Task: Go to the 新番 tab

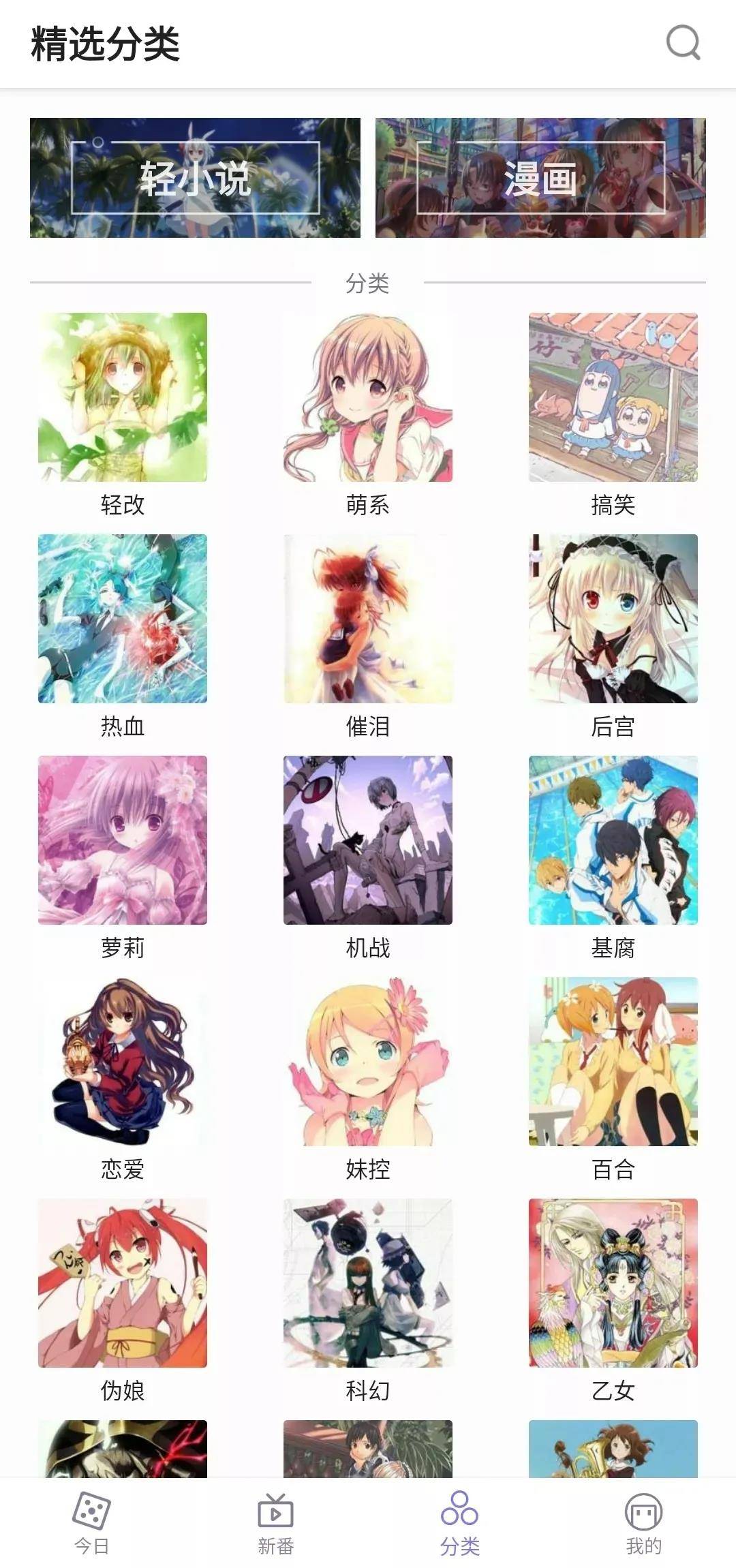Action: [276, 1522]
